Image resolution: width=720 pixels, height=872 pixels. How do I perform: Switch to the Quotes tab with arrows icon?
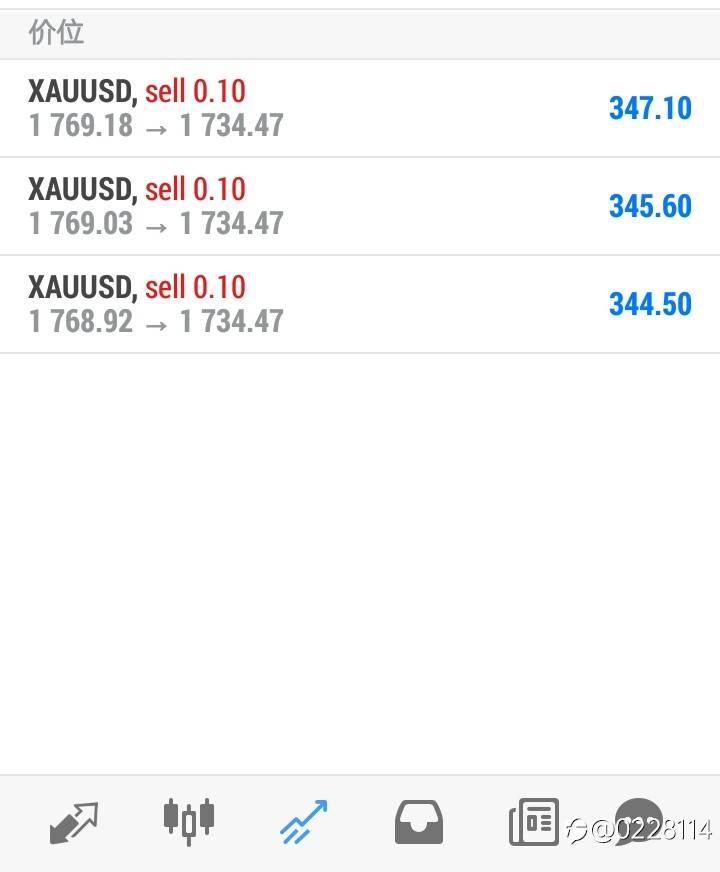74,822
